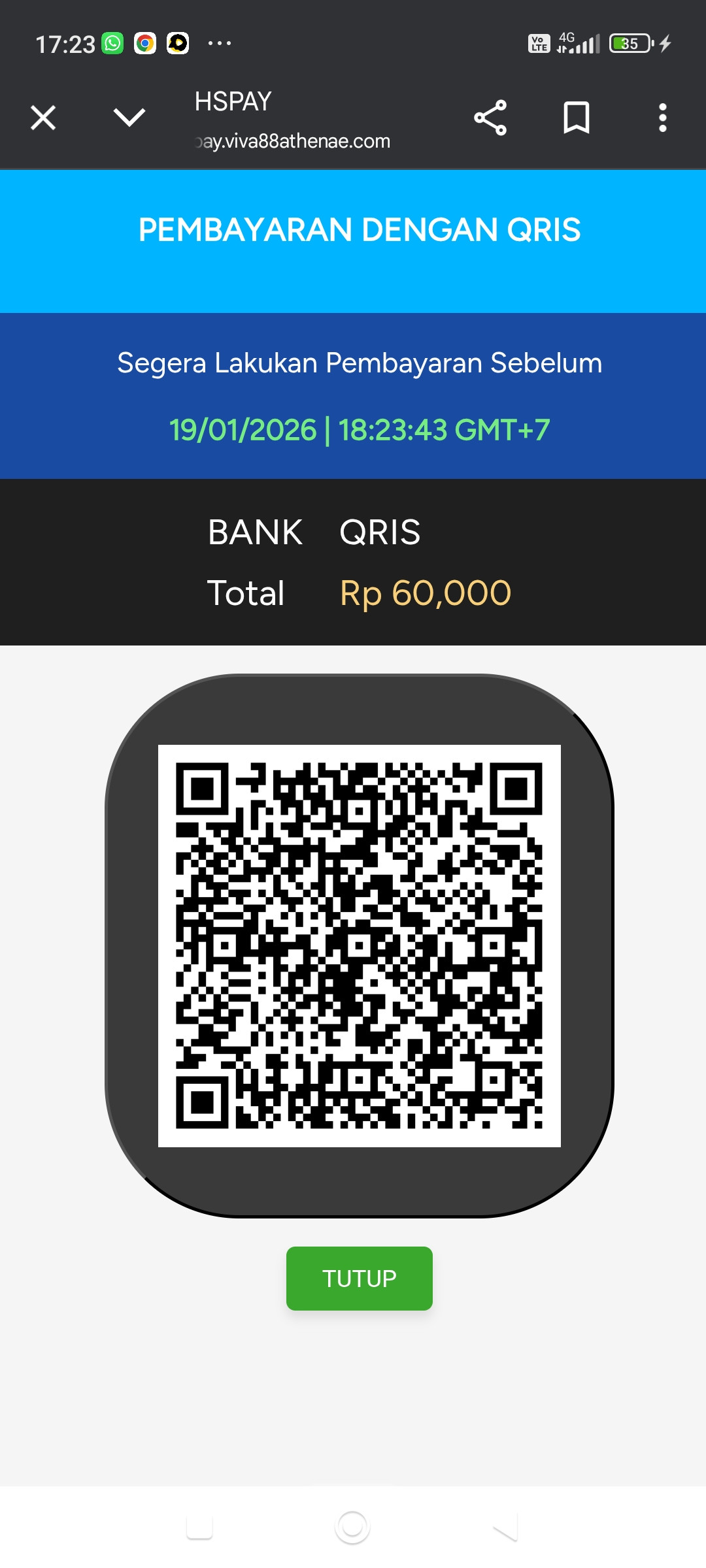The image size is (706, 1568).
Task: Minimize the custom tab with down chevron
Action: 129,118
